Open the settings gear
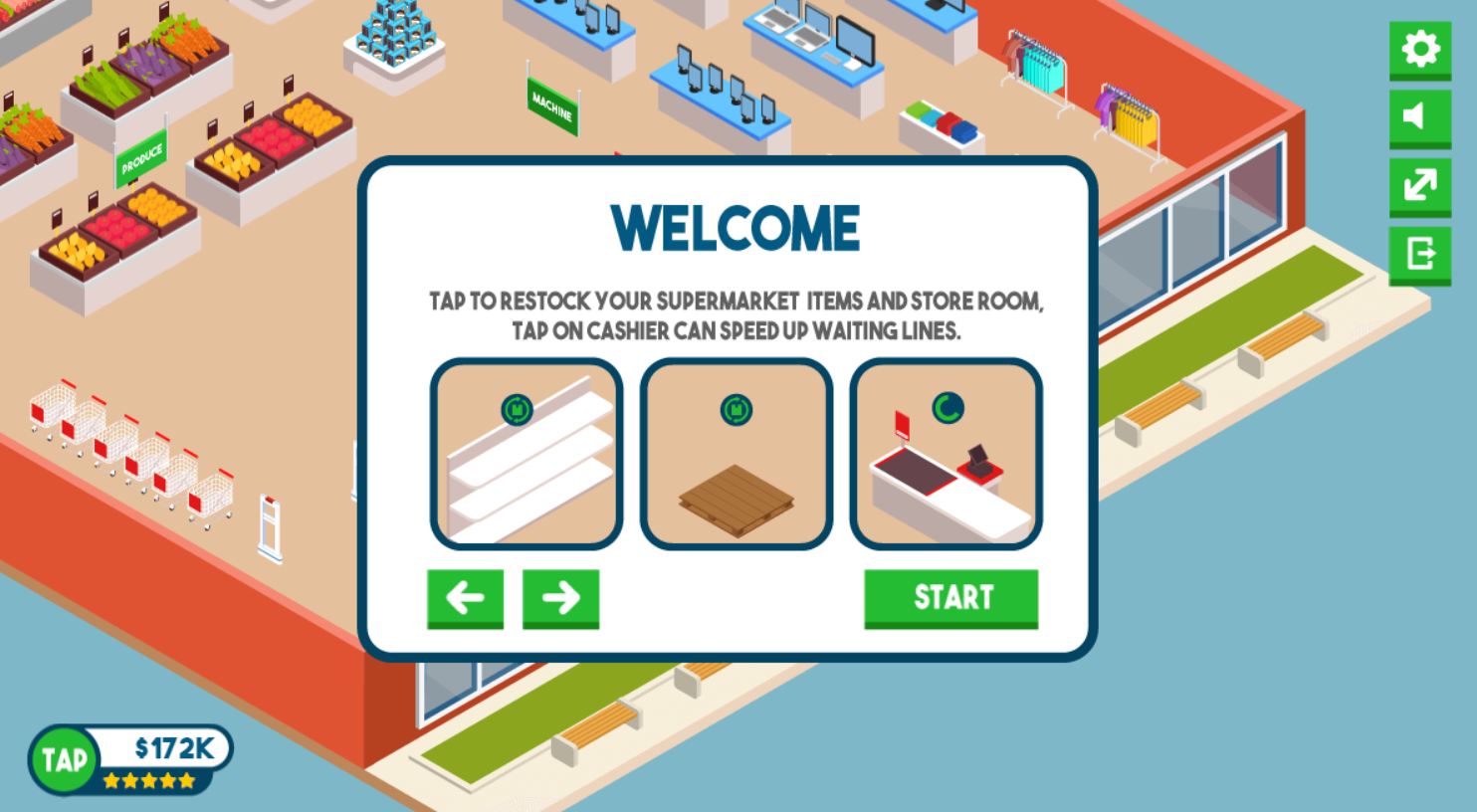1477x812 pixels. click(x=1419, y=49)
